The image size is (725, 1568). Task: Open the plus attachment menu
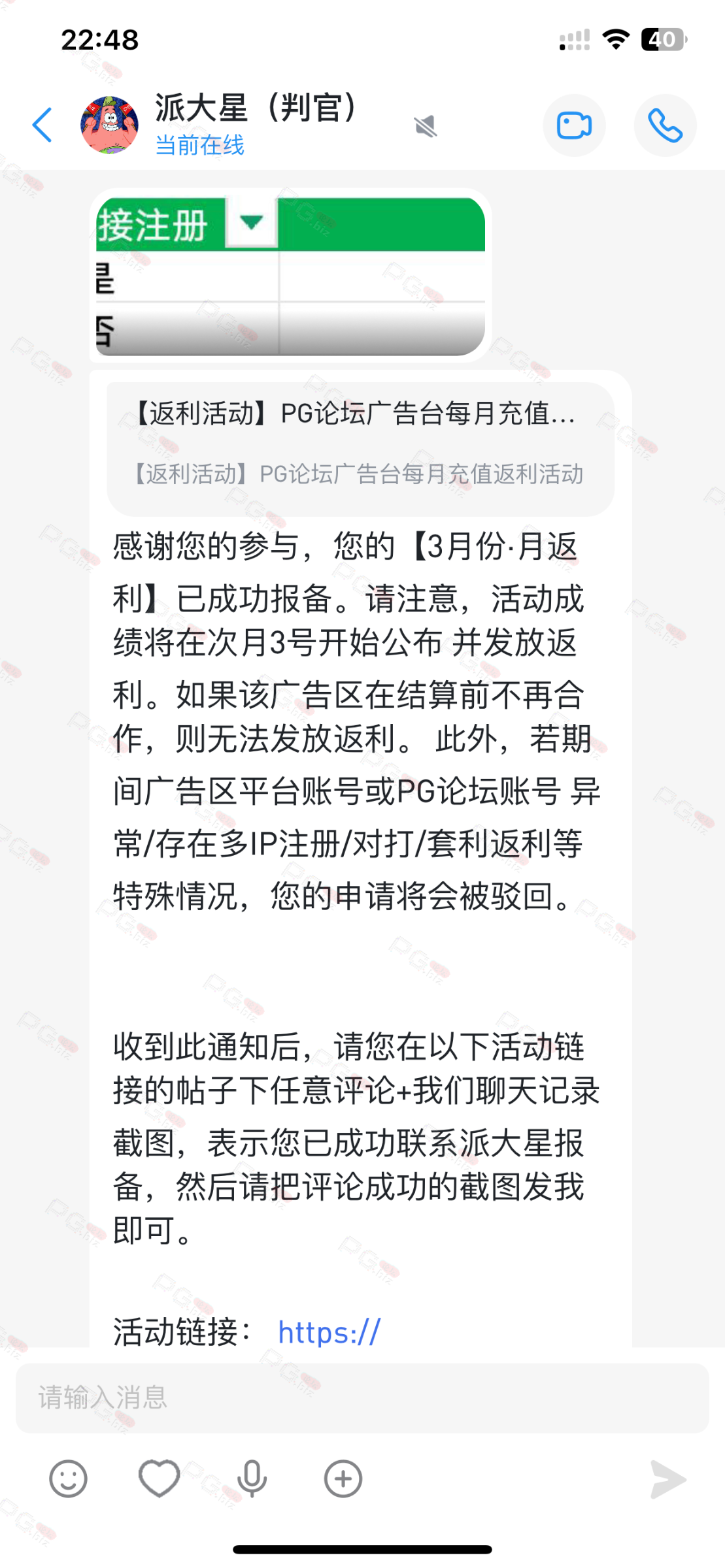[x=343, y=1478]
